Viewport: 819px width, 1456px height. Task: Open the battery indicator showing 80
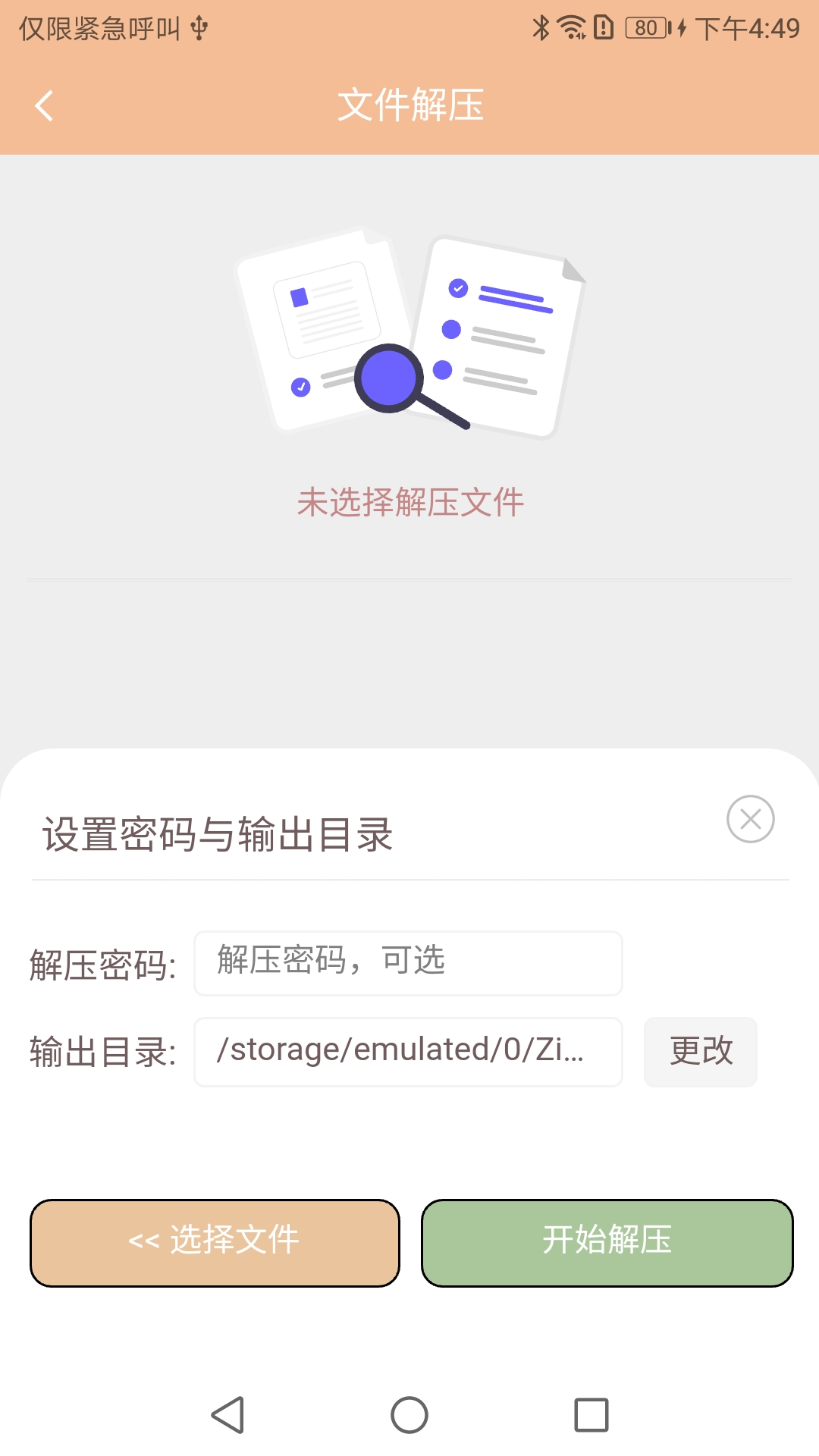click(x=646, y=27)
